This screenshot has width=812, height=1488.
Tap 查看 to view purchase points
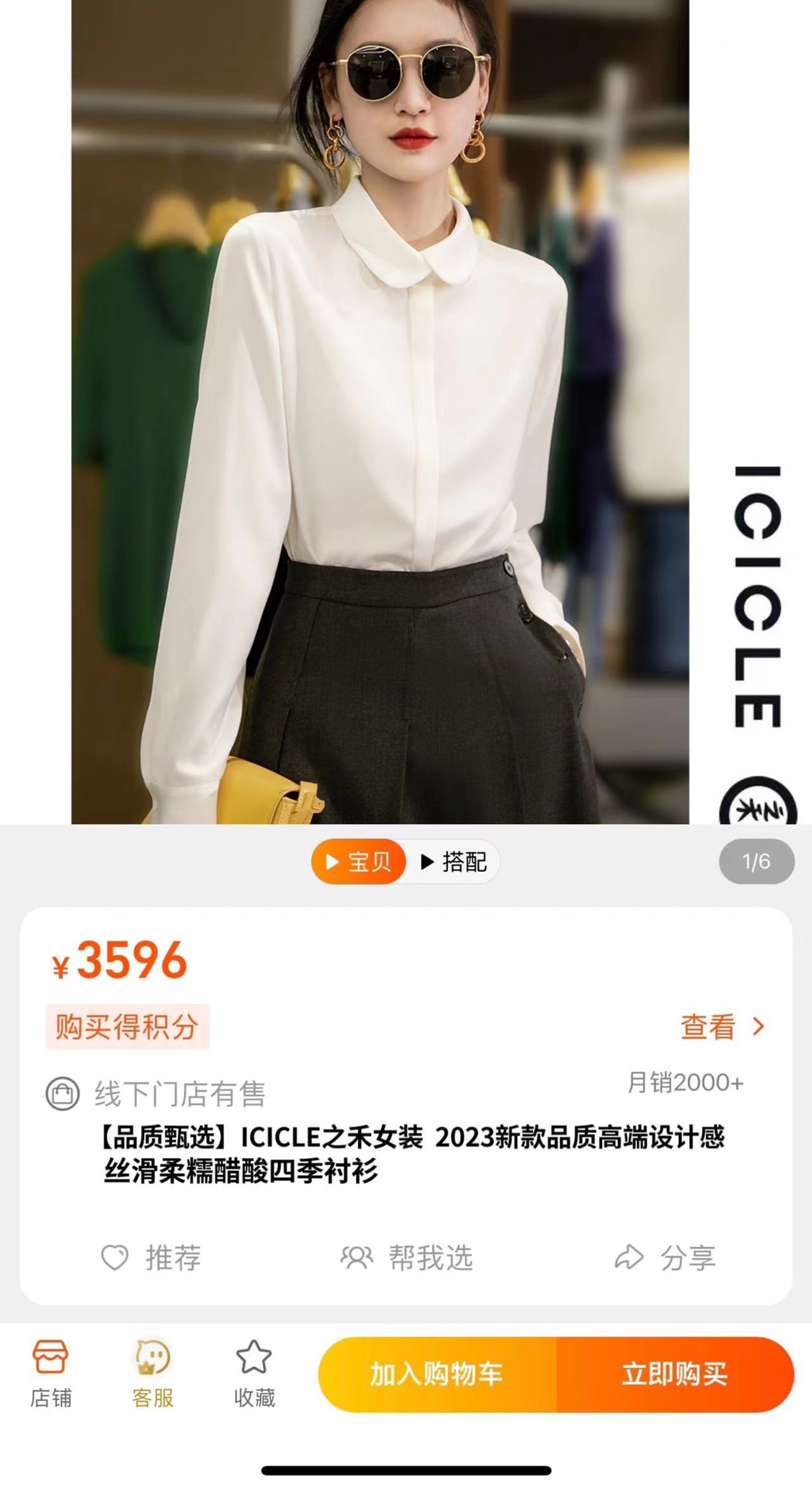tap(721, 1027)
